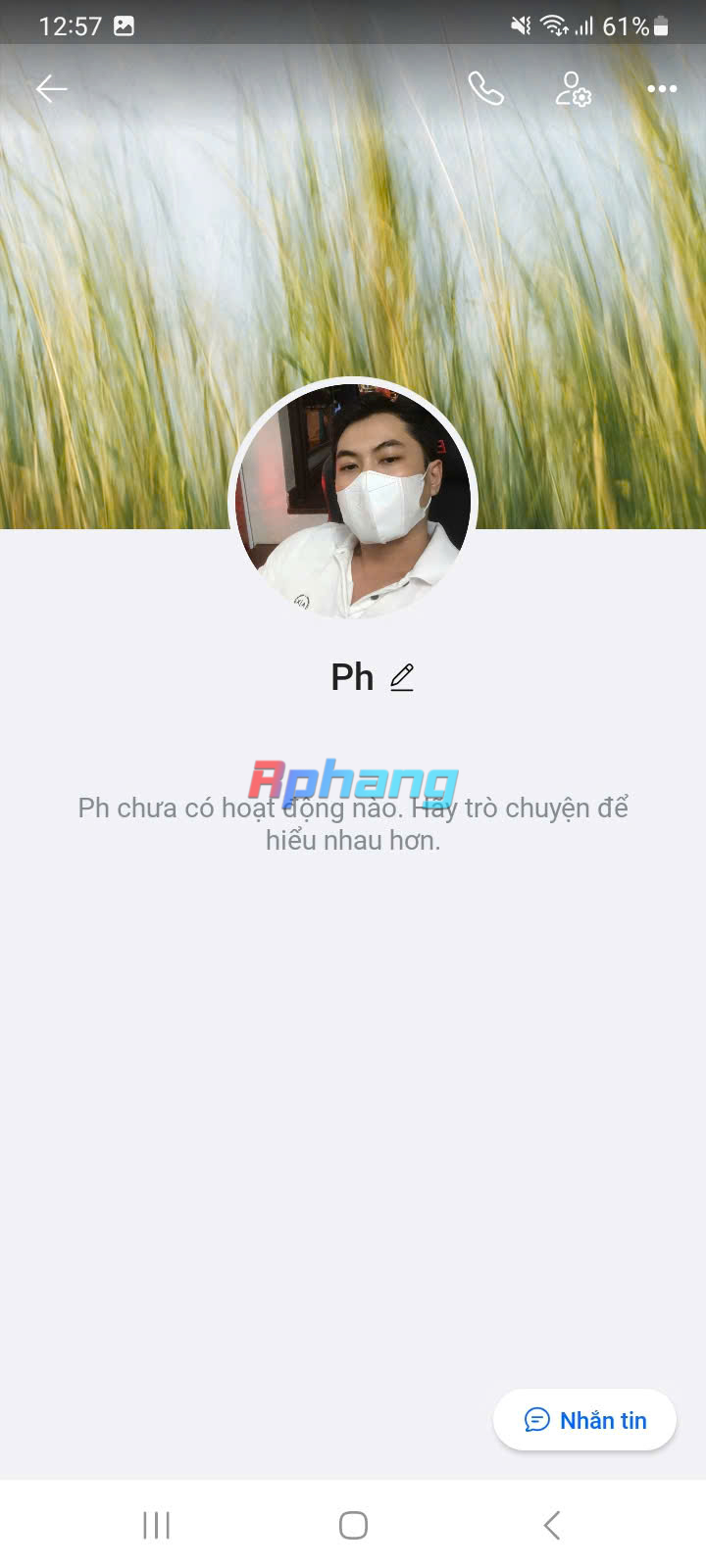Tap the system home button
This screenshot has width=706, height=1568.
(x=353, y=1525)
